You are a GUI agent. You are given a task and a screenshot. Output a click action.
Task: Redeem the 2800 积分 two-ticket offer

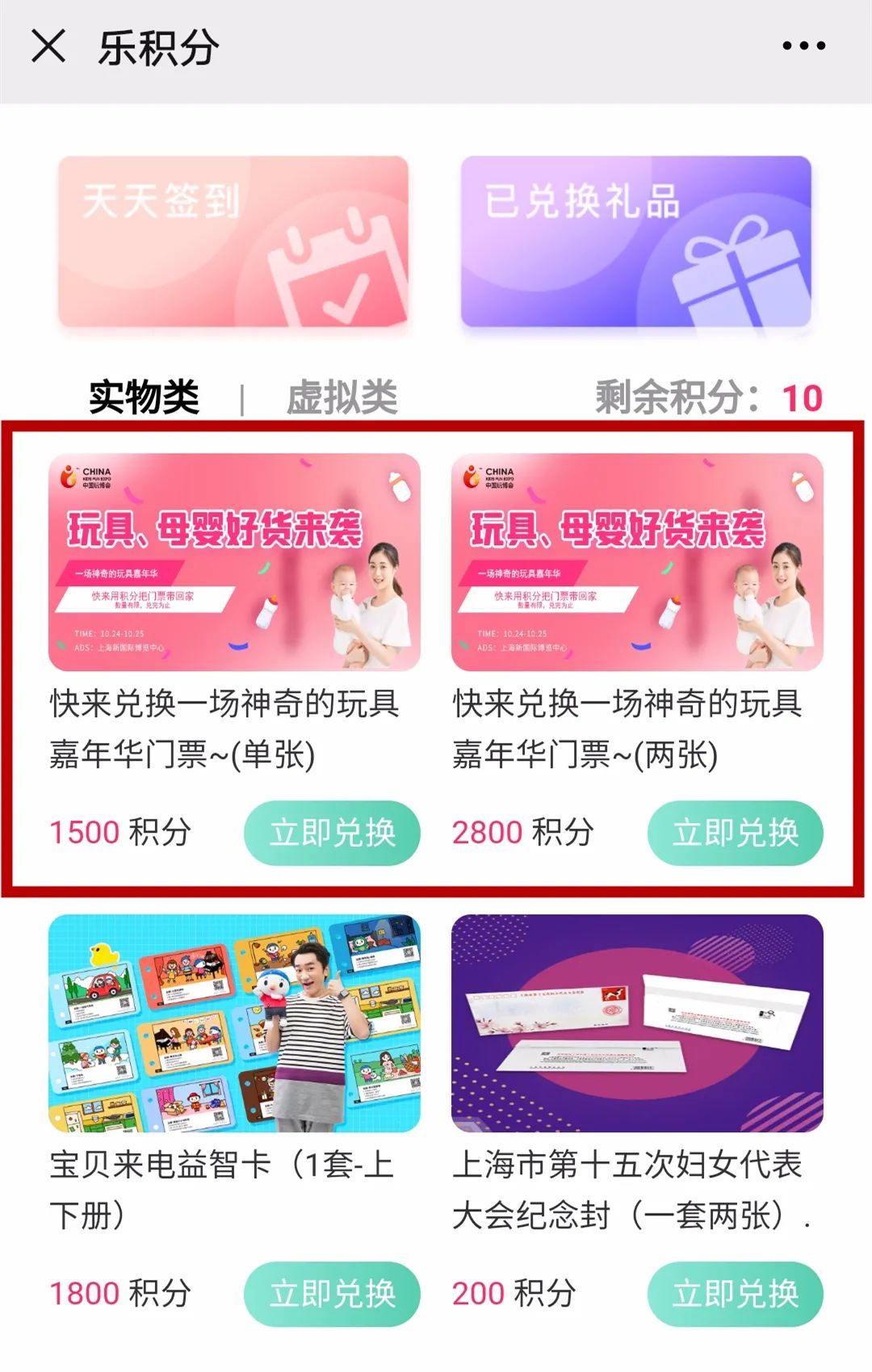(735, 833)
